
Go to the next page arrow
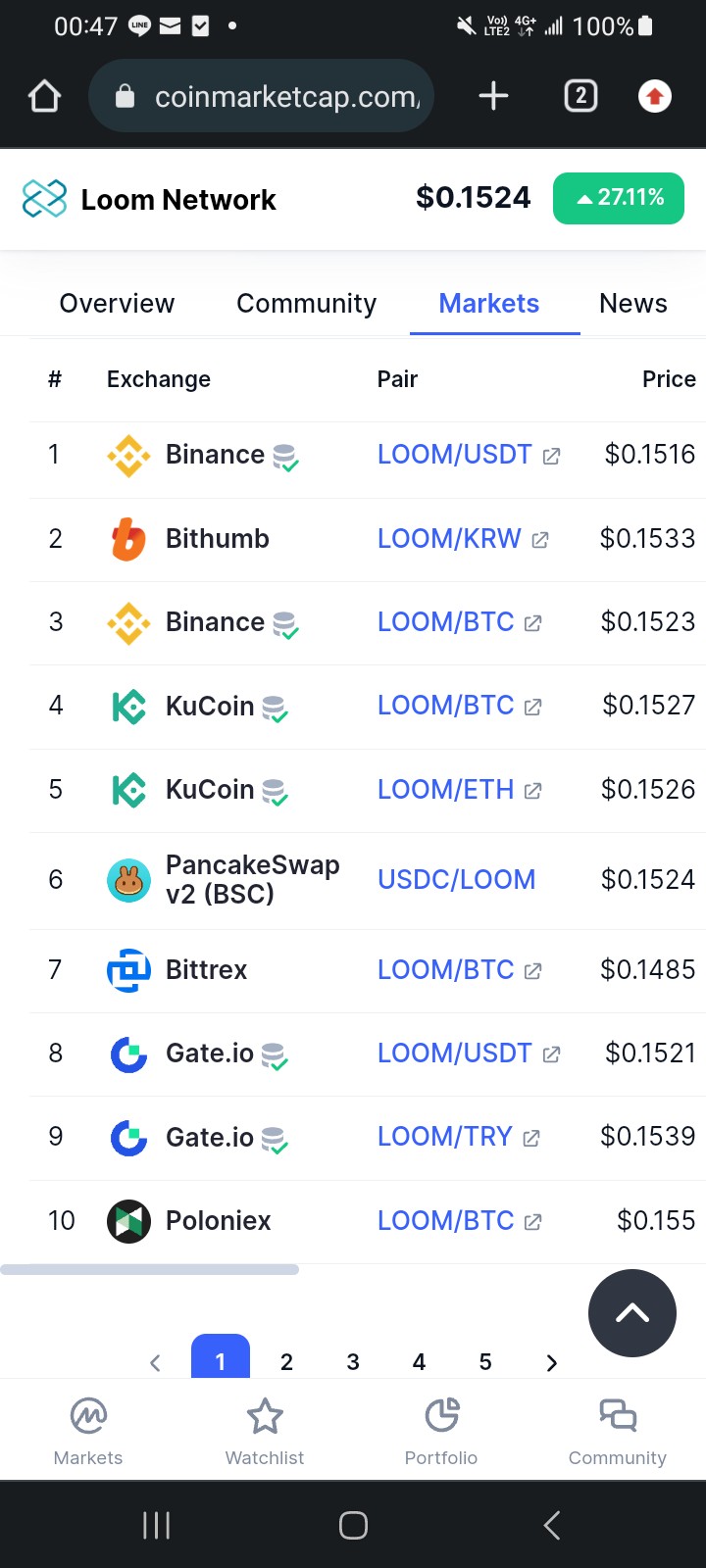pyautogui.click(x=551, y=1362)
